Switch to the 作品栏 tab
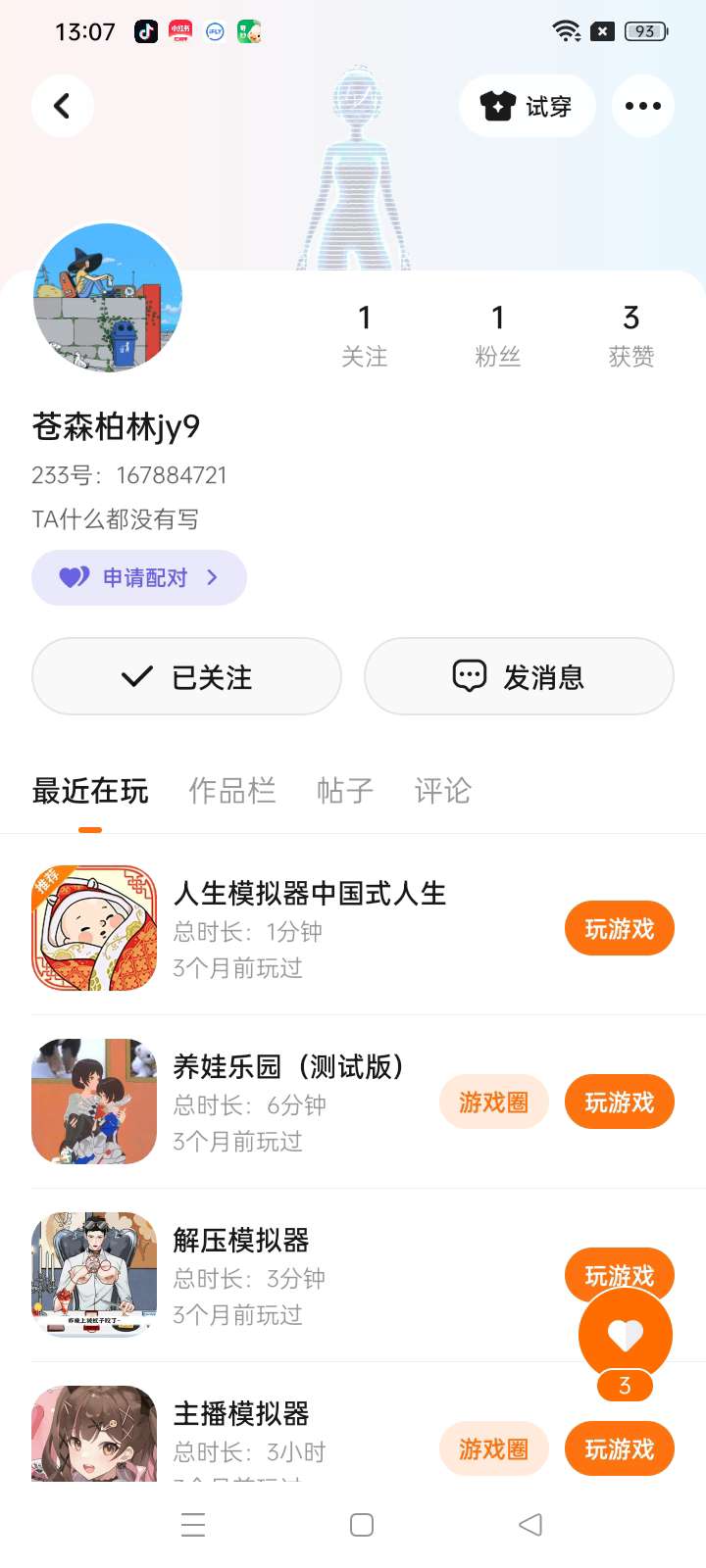 pos(231,791)
